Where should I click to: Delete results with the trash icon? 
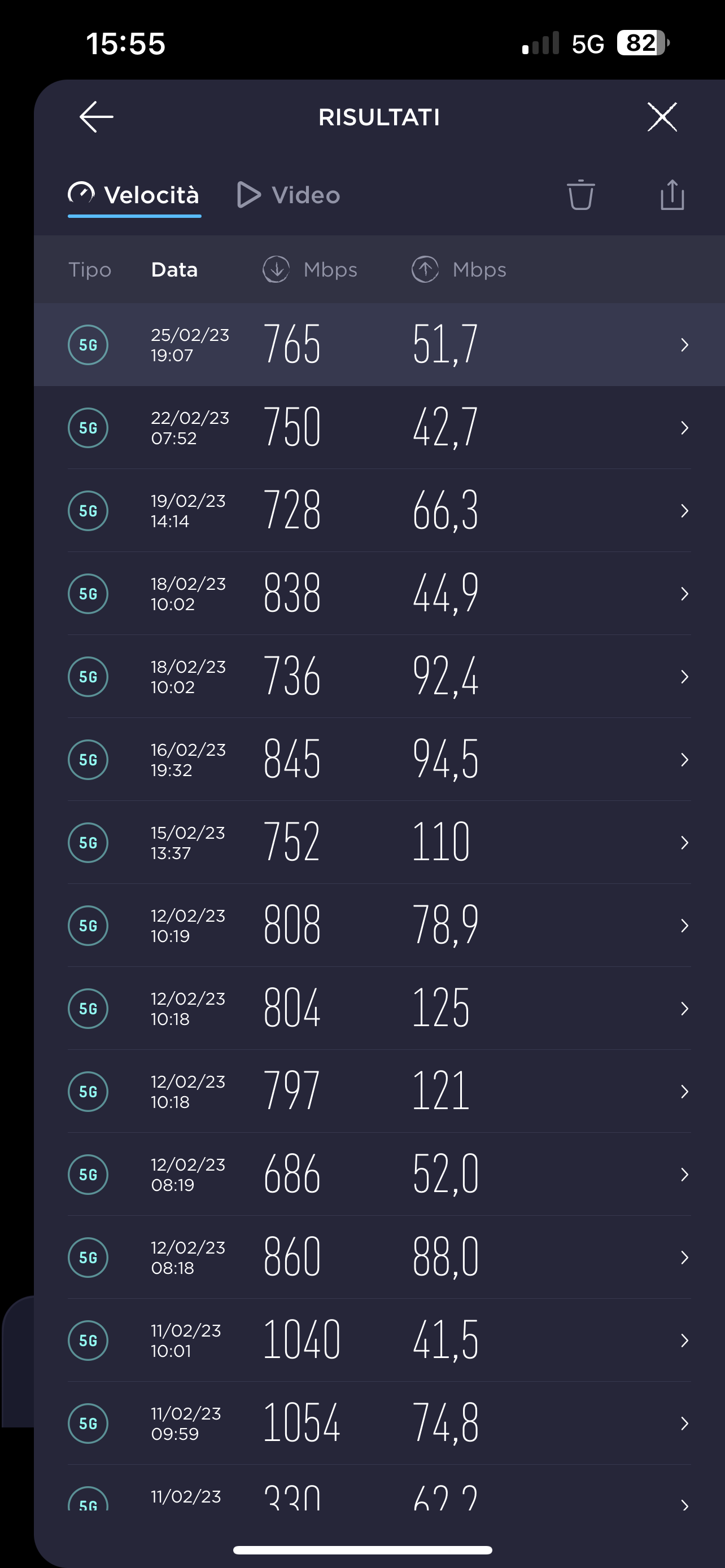click(580, 195)
